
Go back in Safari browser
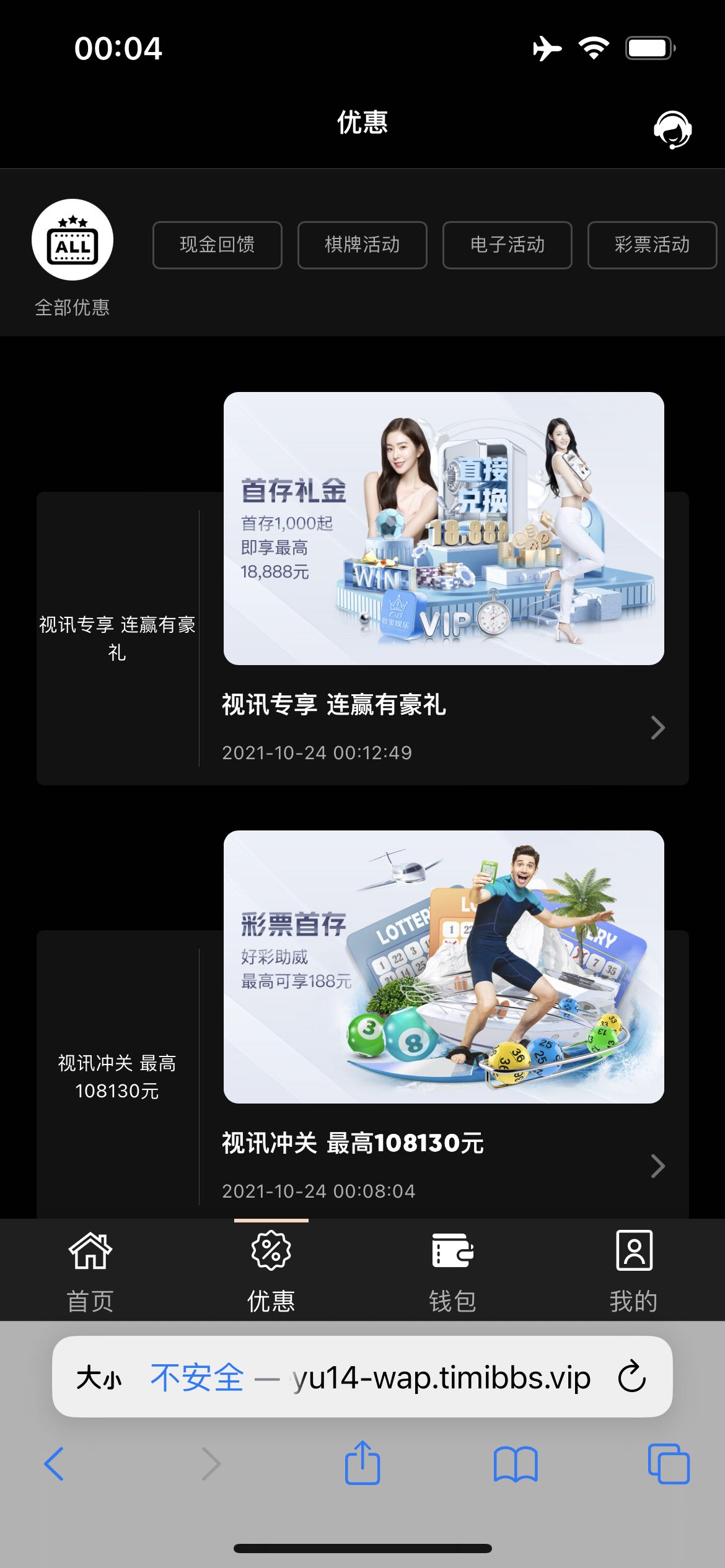click(x=55, y=1464)
